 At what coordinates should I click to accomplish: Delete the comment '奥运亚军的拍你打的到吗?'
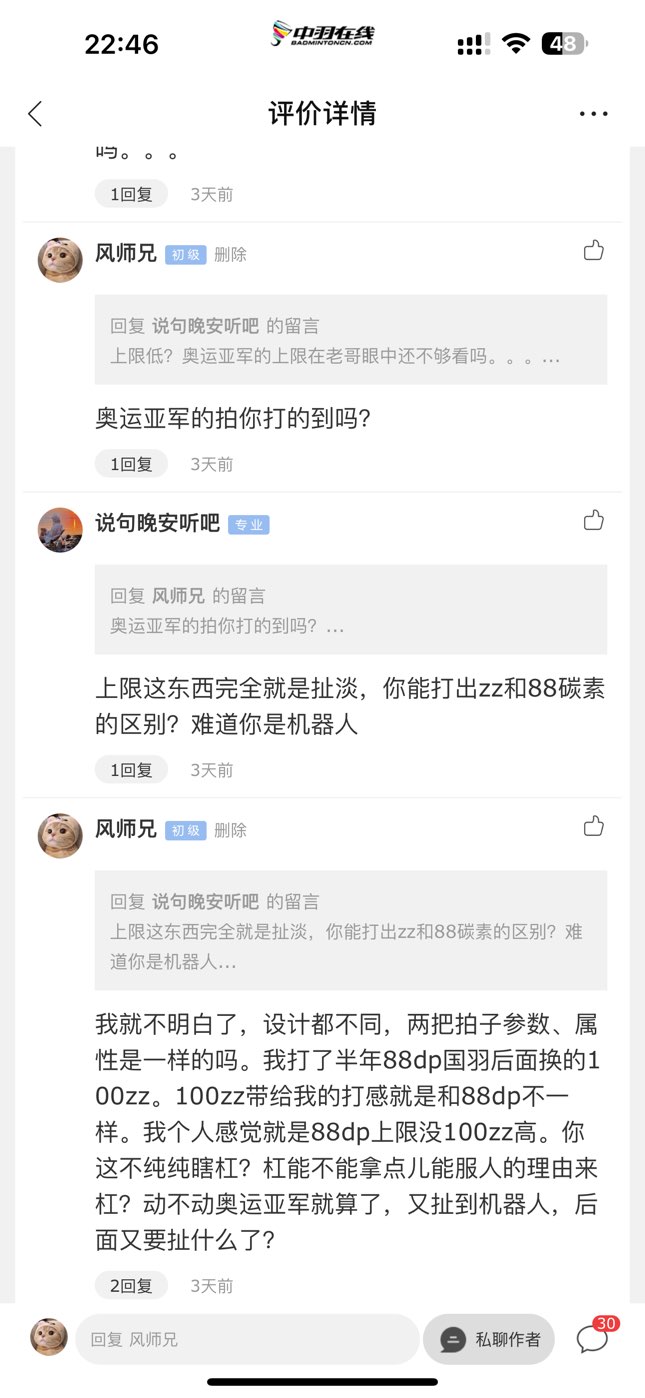pyautogui.click(x=230, y=255)
